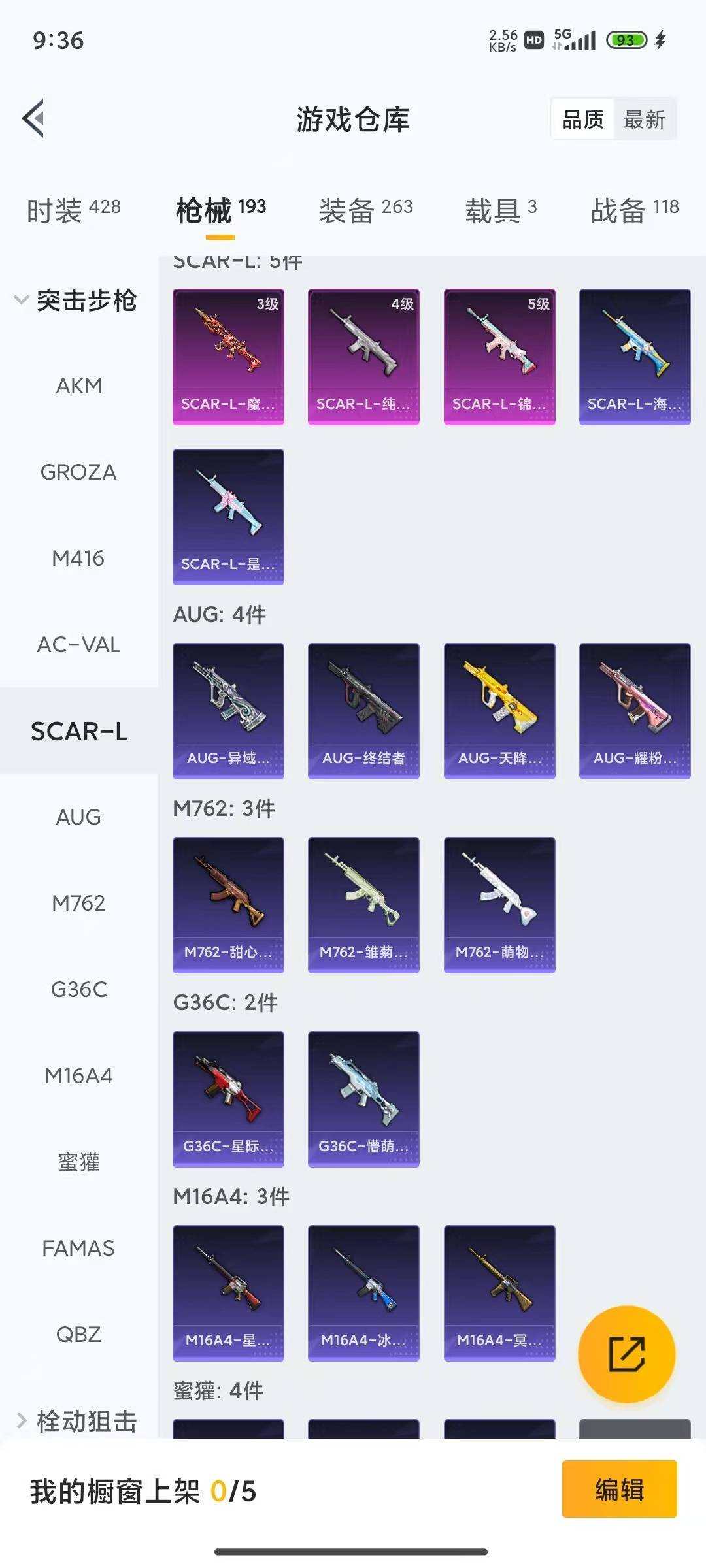Switch to the 时装 tab
Screen dimensions: 706x1568
(x=73, y=210)
